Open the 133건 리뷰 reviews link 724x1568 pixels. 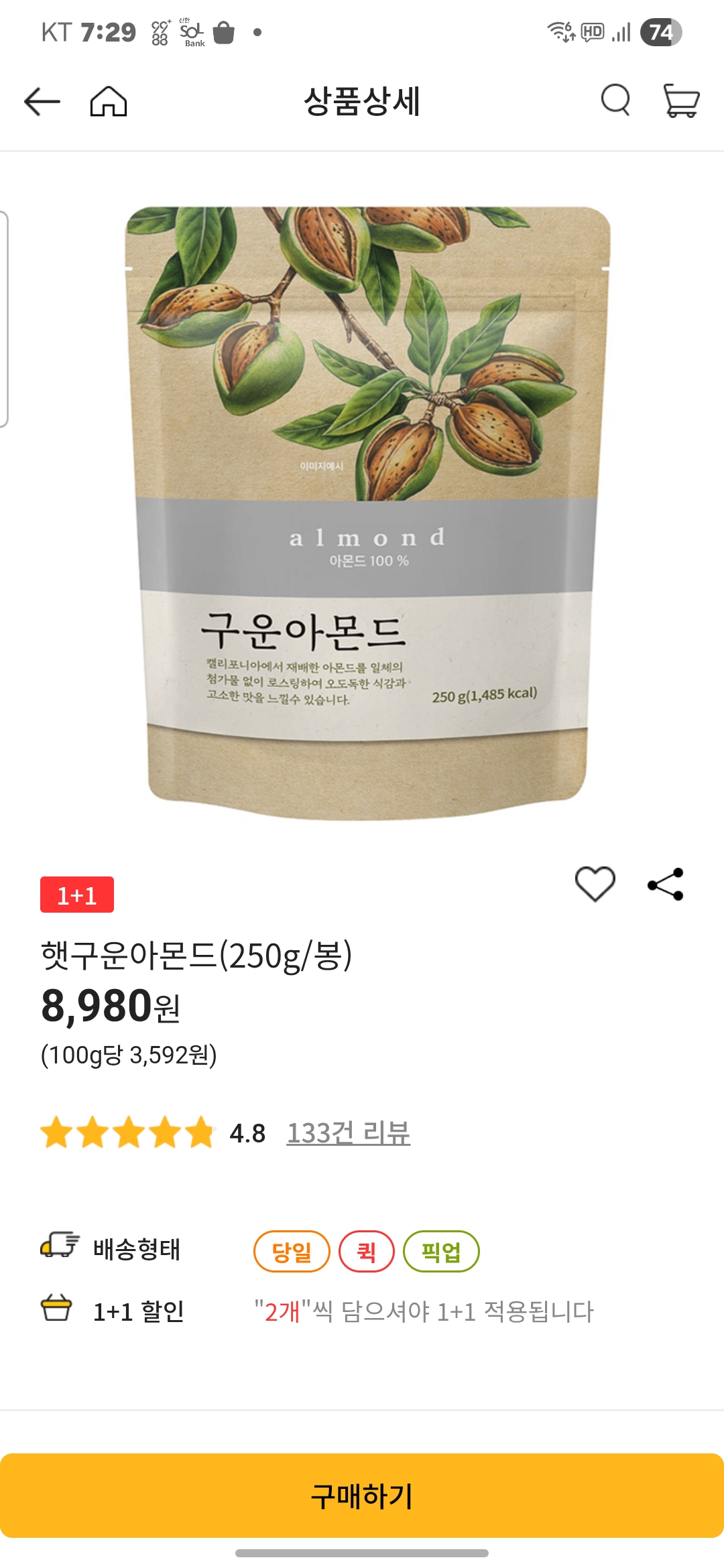[351, 1134]
